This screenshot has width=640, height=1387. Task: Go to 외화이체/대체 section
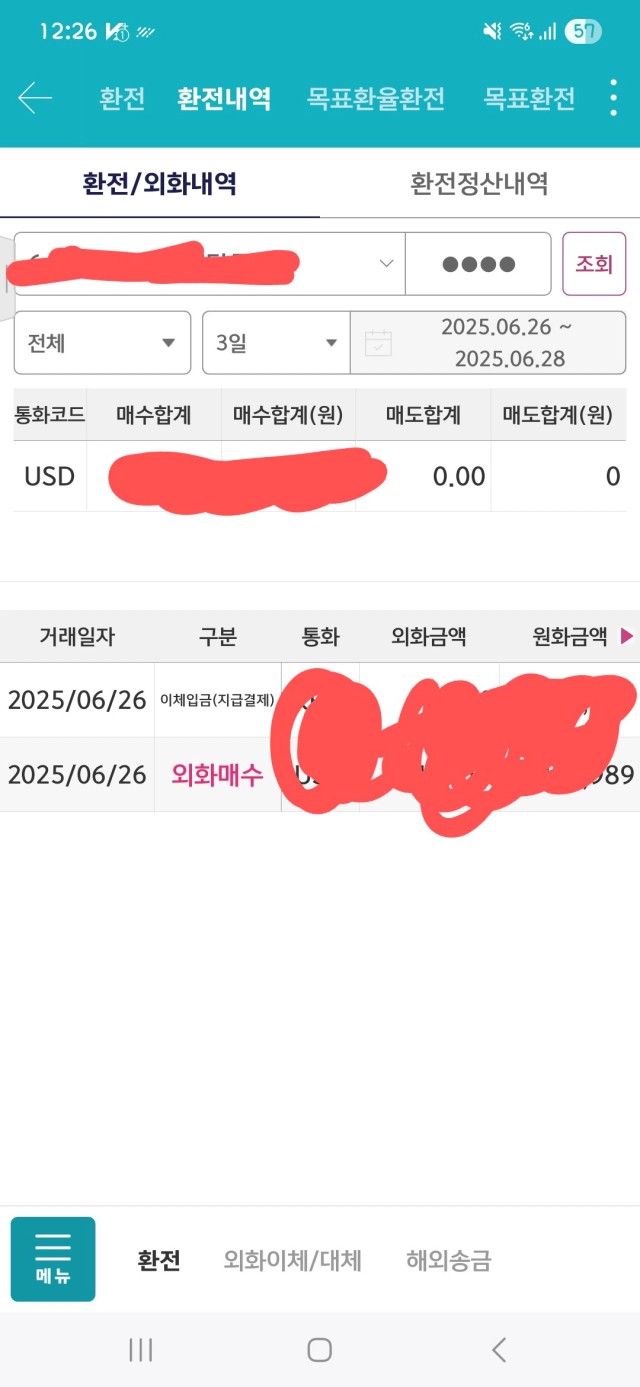tap(293, 1260)
